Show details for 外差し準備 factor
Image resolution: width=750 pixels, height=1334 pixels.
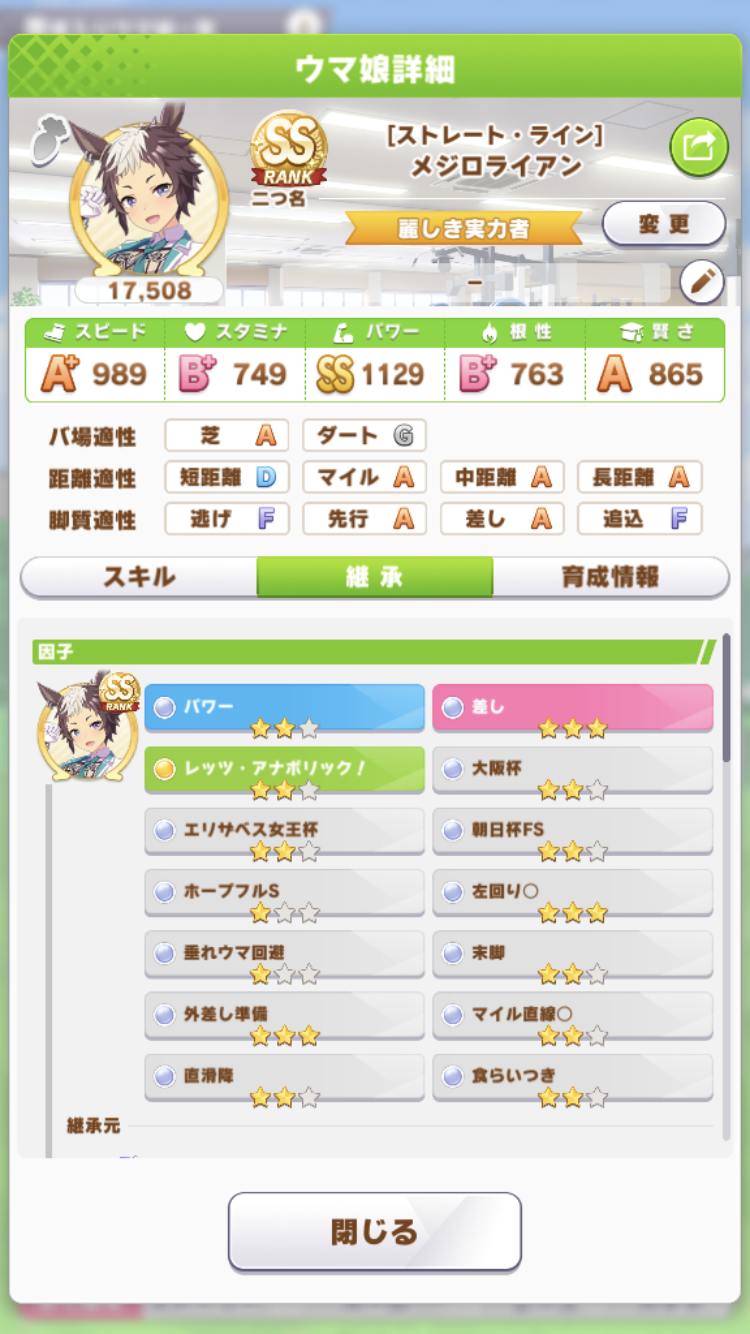point(284,1015)
